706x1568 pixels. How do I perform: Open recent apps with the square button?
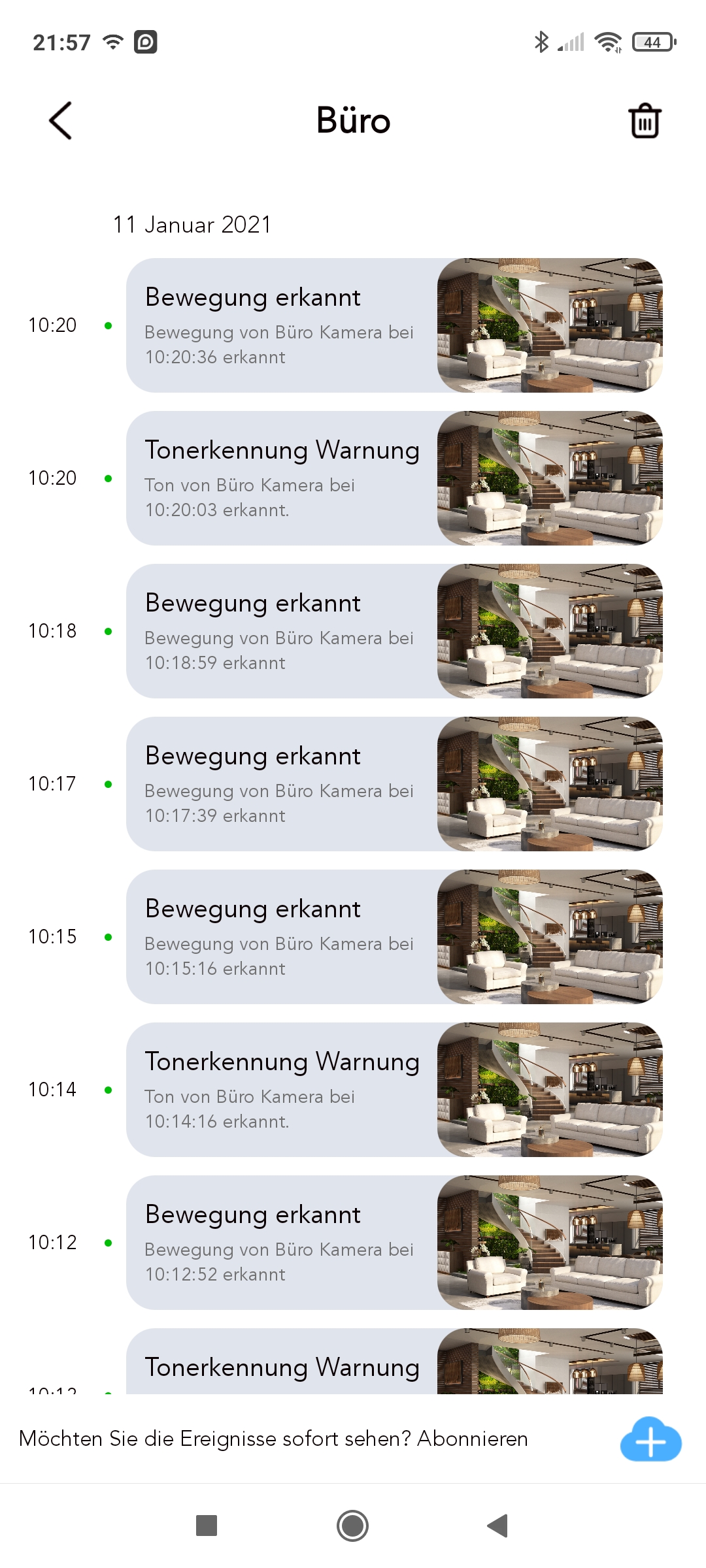[207, 1526]
